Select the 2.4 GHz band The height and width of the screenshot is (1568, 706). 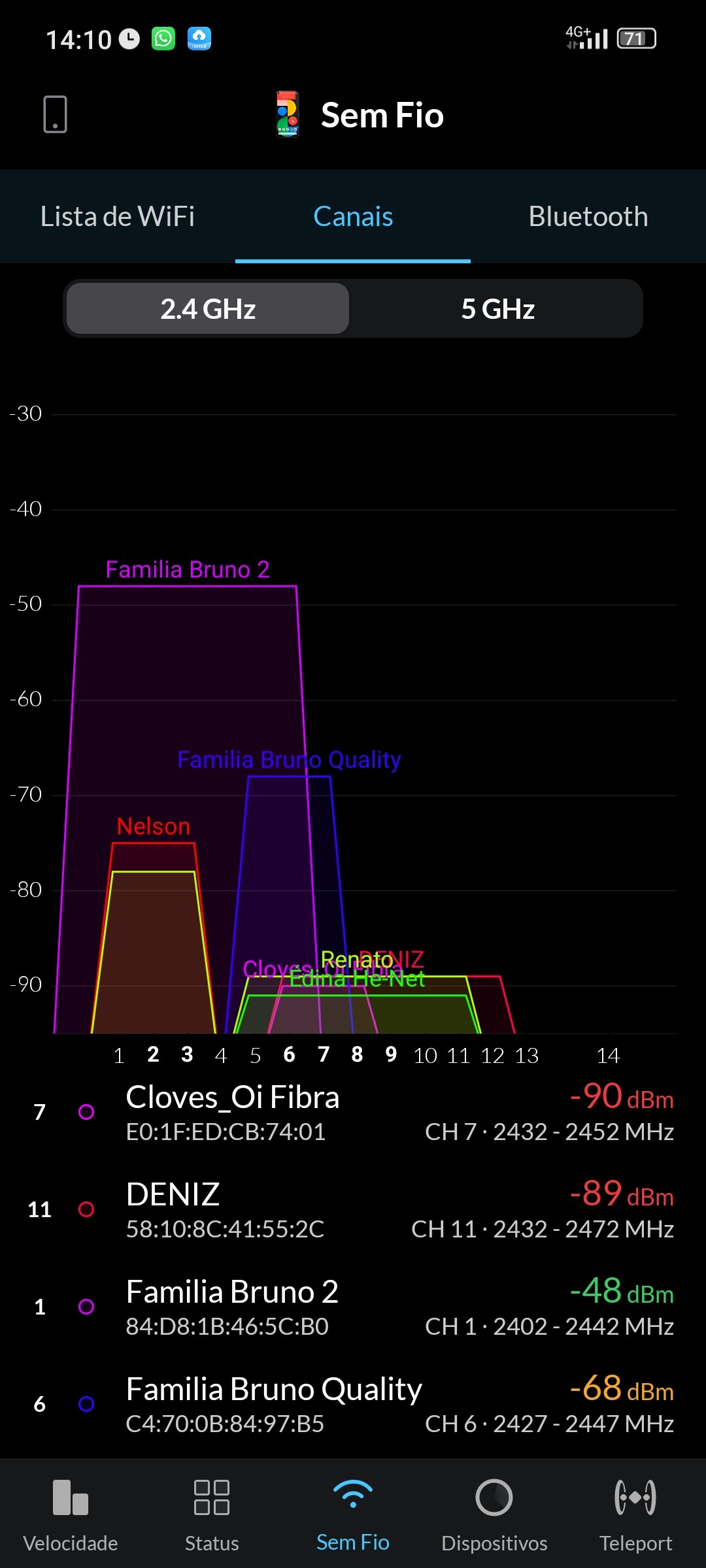(208, 309)
